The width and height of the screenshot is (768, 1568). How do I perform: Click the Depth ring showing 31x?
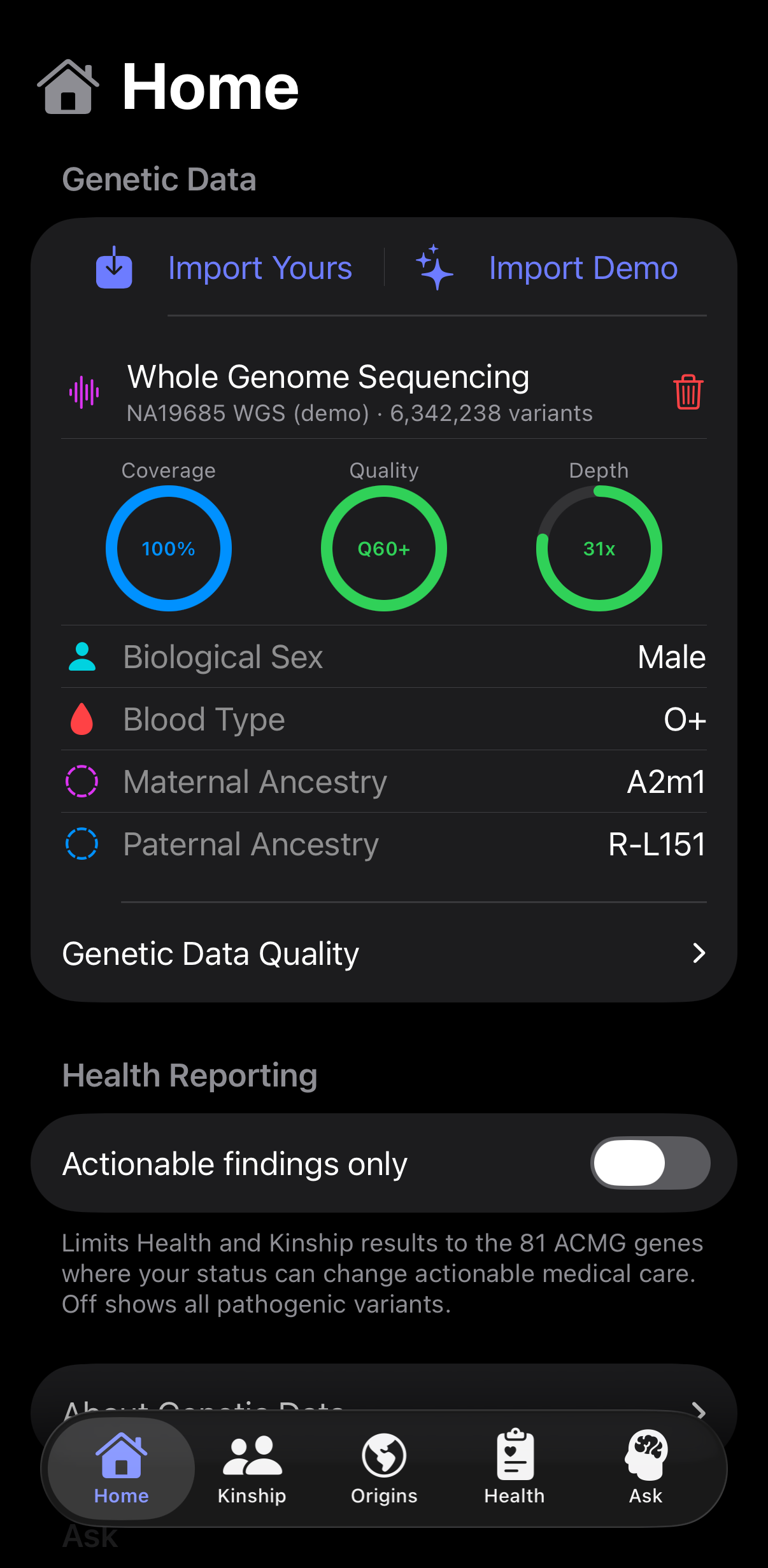pos(598,548)
